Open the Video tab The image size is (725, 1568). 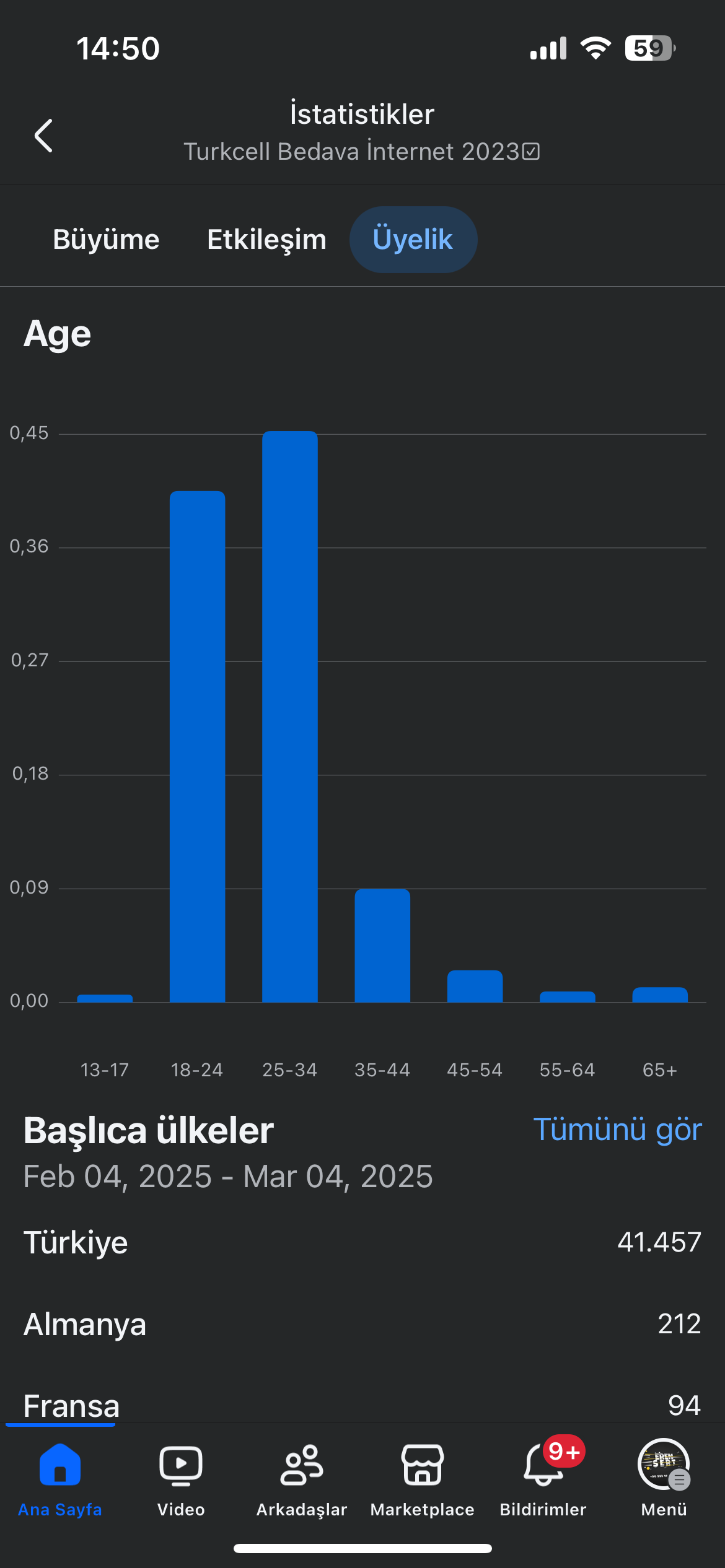pos(181,1479)
